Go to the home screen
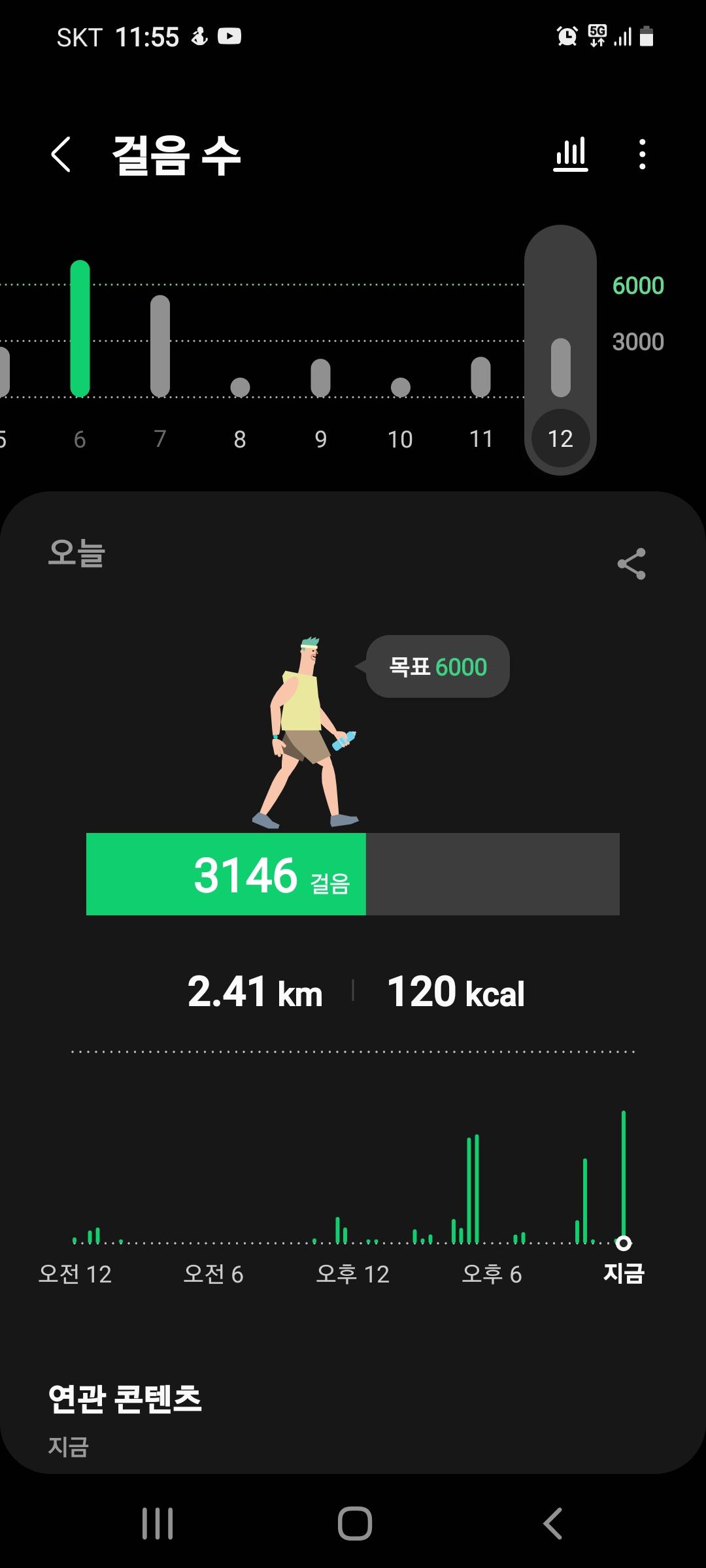Image resolution: width=706 pixels, height=1568 pixels. [x=354, y=1524]
